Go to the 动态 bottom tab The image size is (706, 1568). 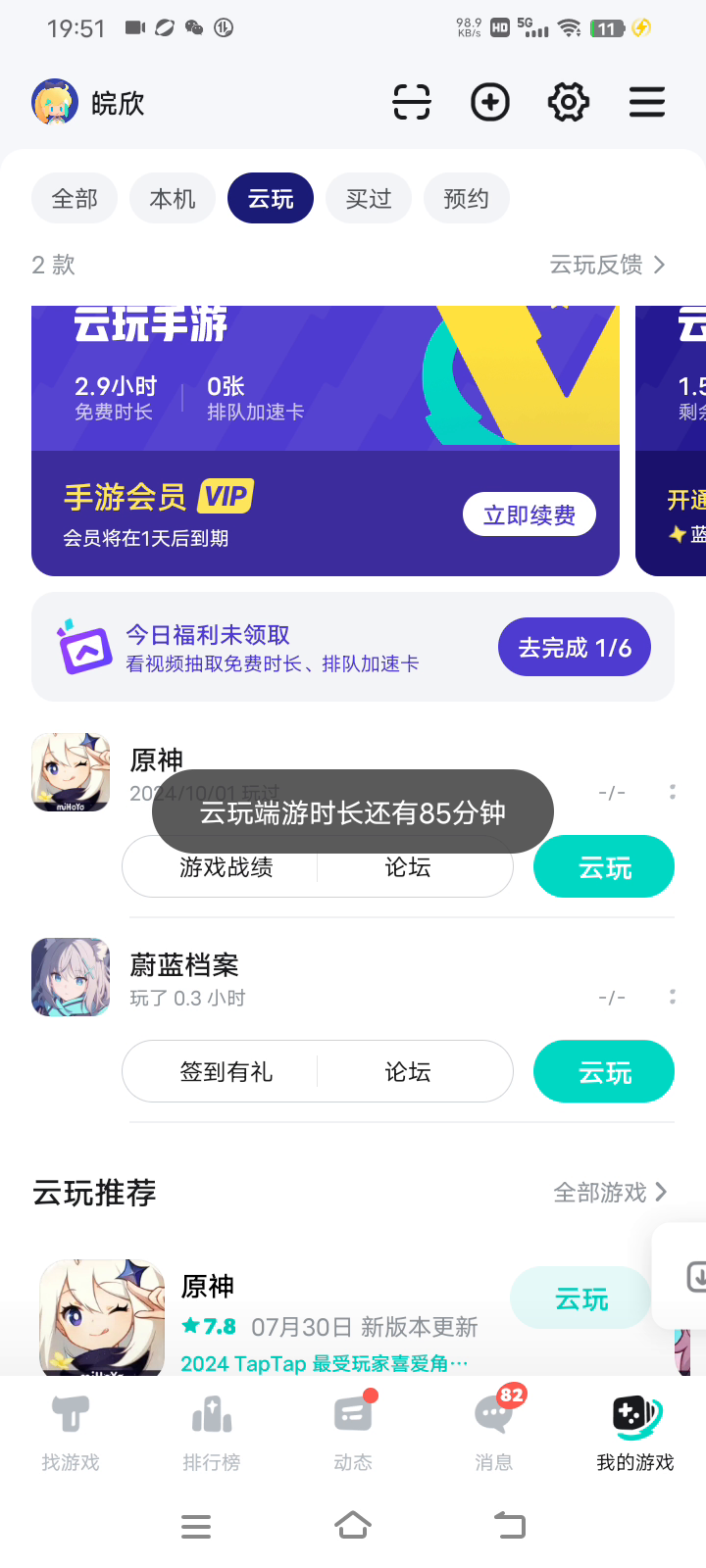353,1434
